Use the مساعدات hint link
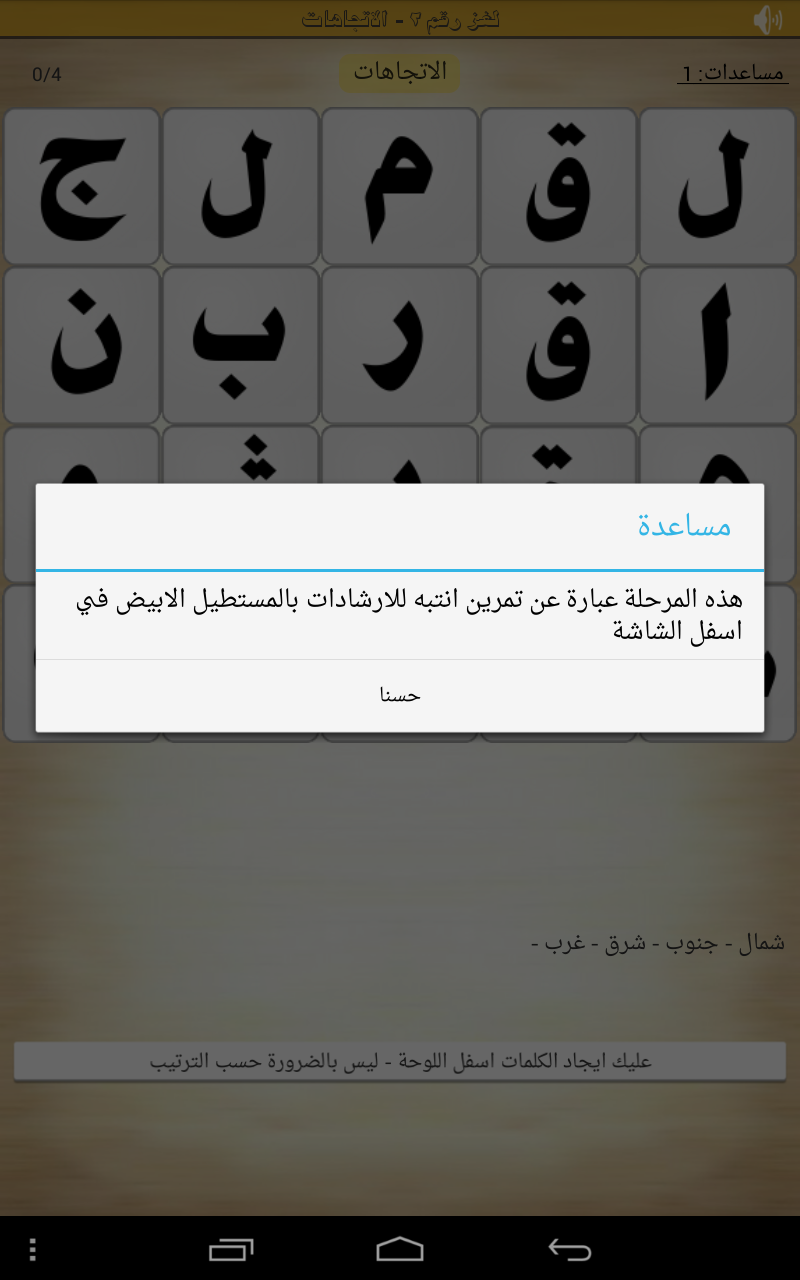Screen dimensions: 800x1280 coord(731,74)
